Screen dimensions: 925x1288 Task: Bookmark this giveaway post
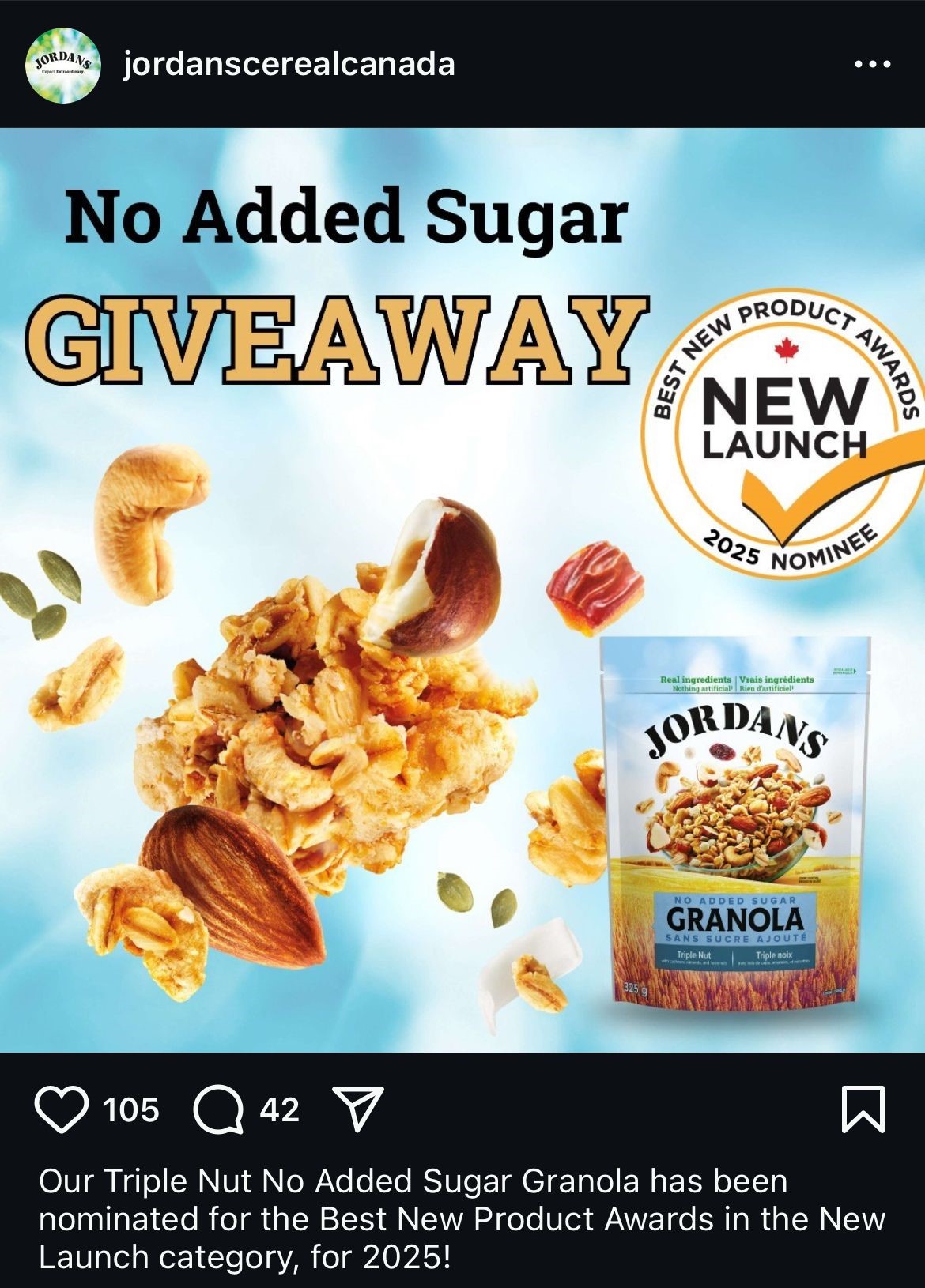click(x=863, y=1109)
